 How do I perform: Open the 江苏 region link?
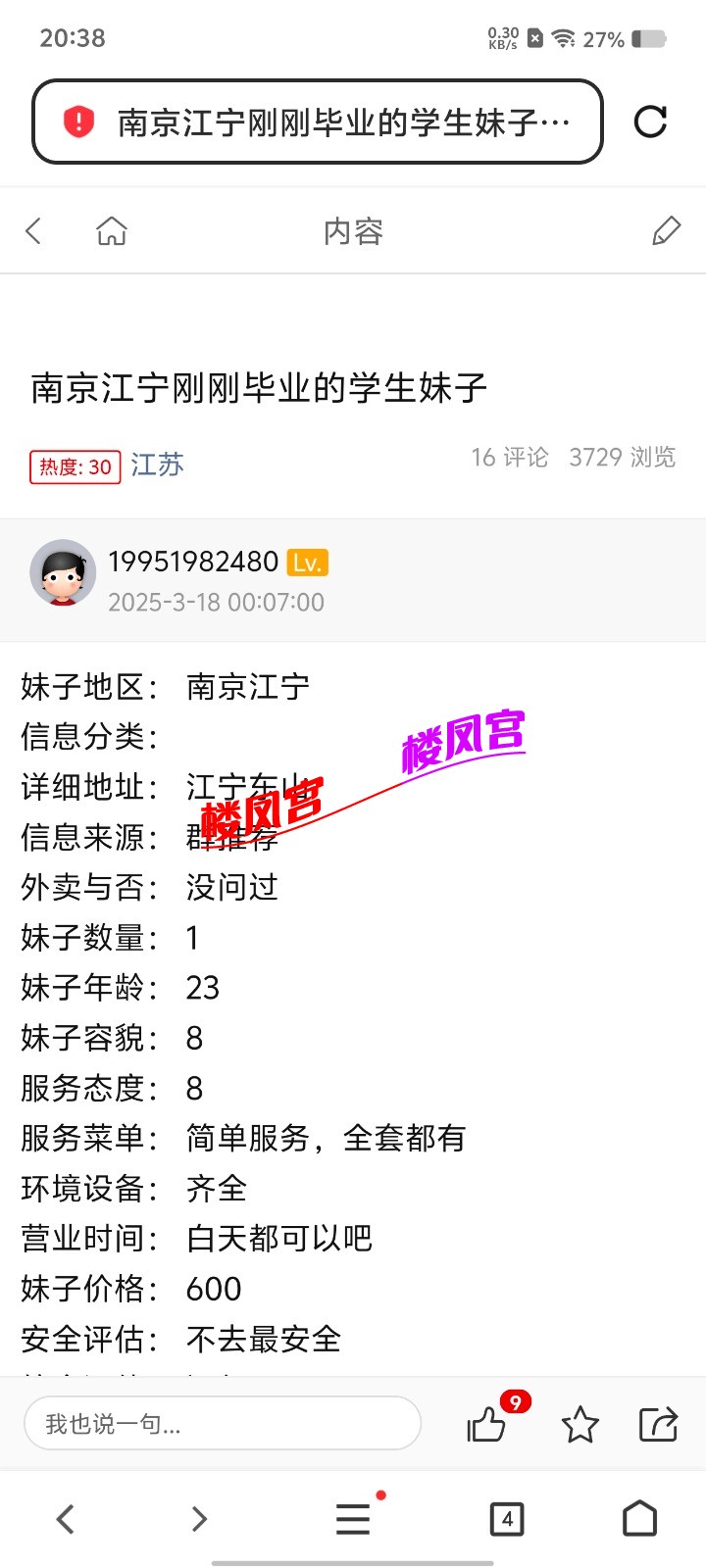click(x=157, y=465)
